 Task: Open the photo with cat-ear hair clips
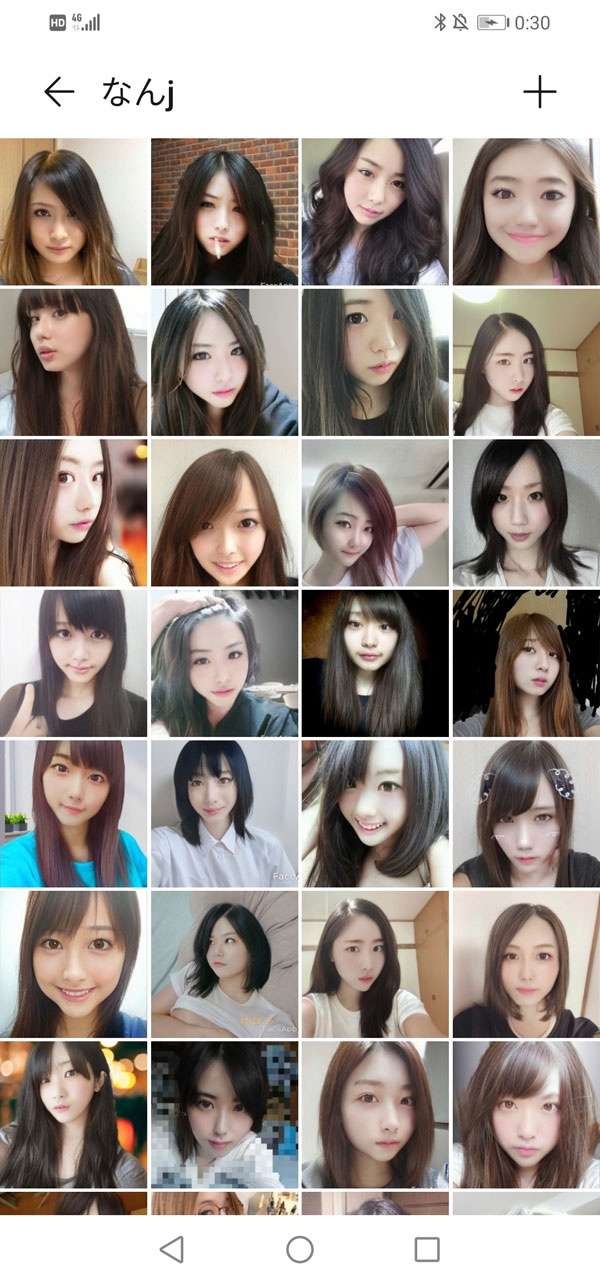[526, 813]
